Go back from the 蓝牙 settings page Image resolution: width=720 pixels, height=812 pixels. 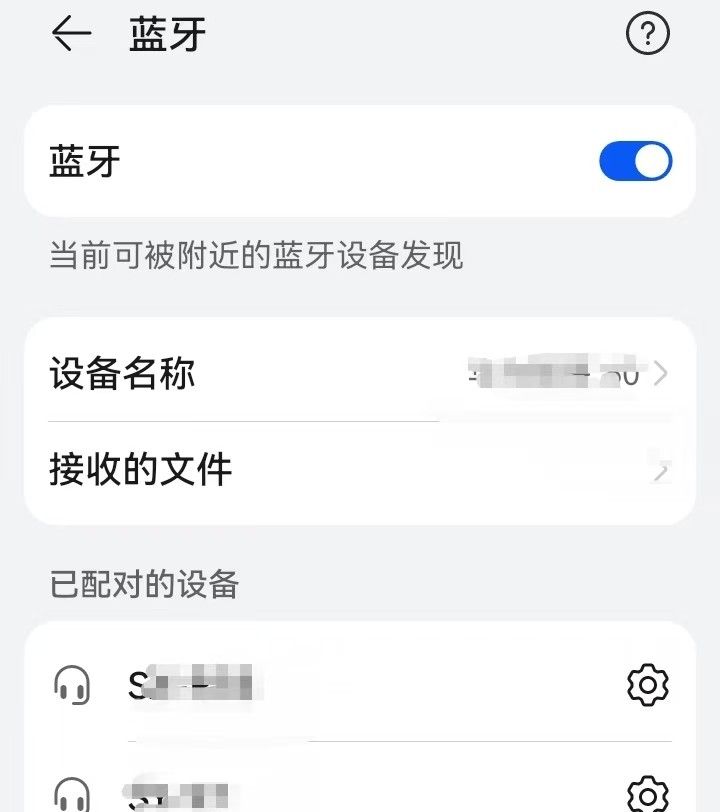(x=71, y=34)
